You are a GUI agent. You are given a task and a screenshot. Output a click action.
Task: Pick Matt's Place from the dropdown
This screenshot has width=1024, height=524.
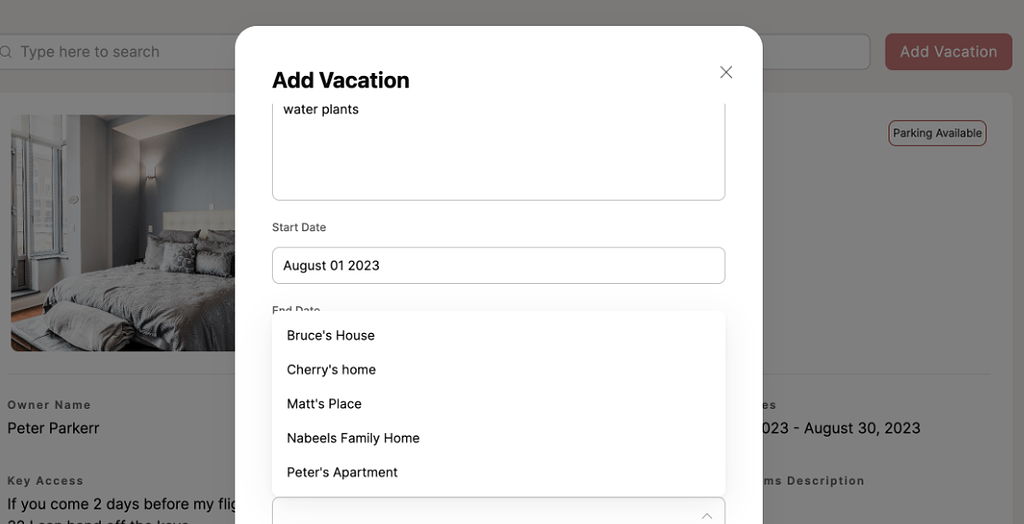pos(324,404)
